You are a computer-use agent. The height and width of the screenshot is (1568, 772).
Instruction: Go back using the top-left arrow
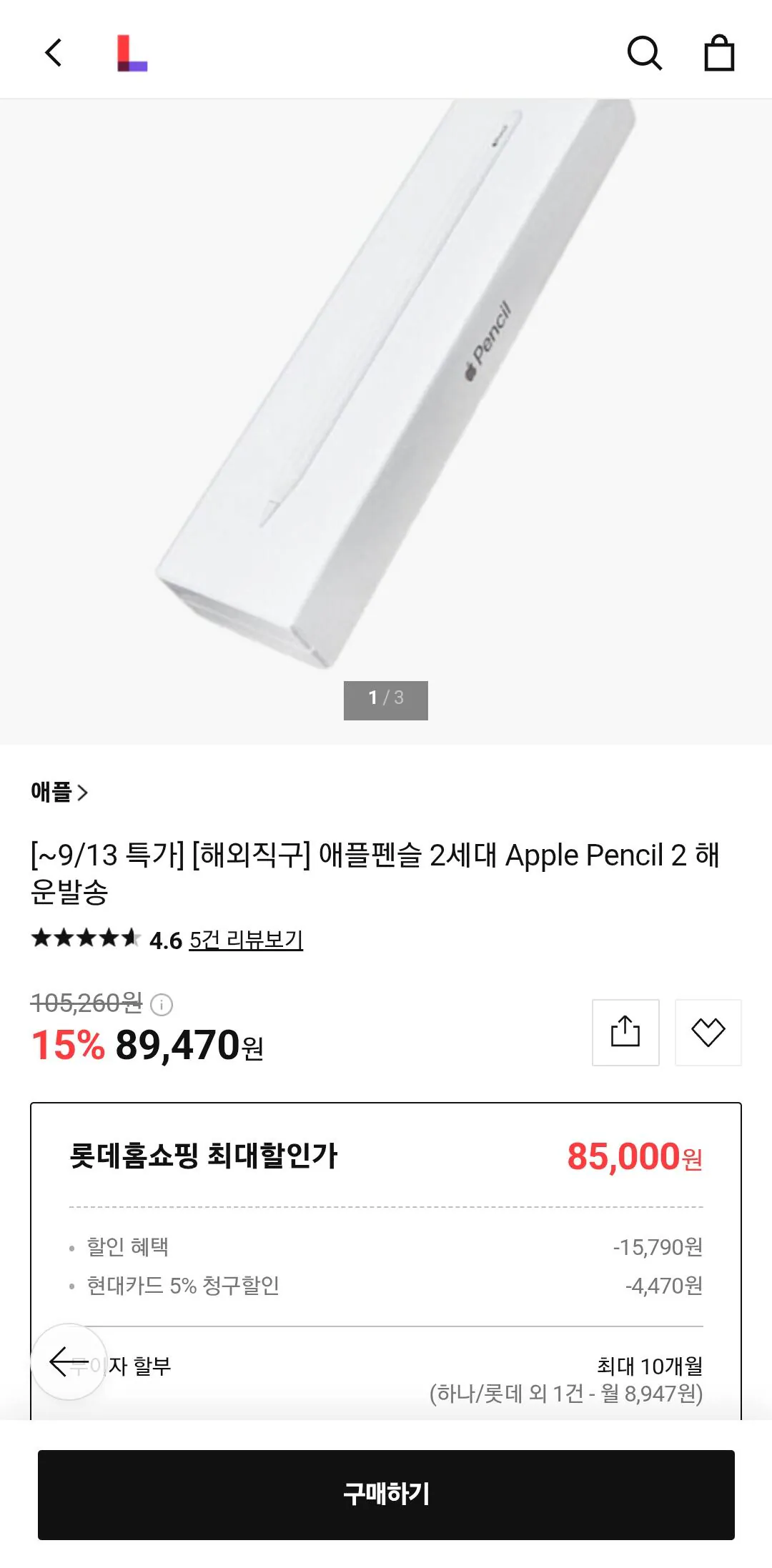tap(54, 52)
